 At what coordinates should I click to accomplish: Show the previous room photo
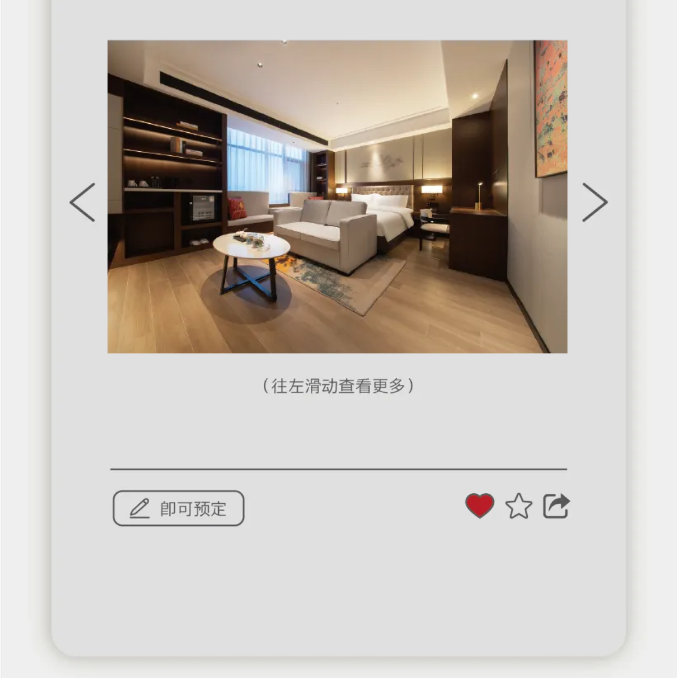83,202
